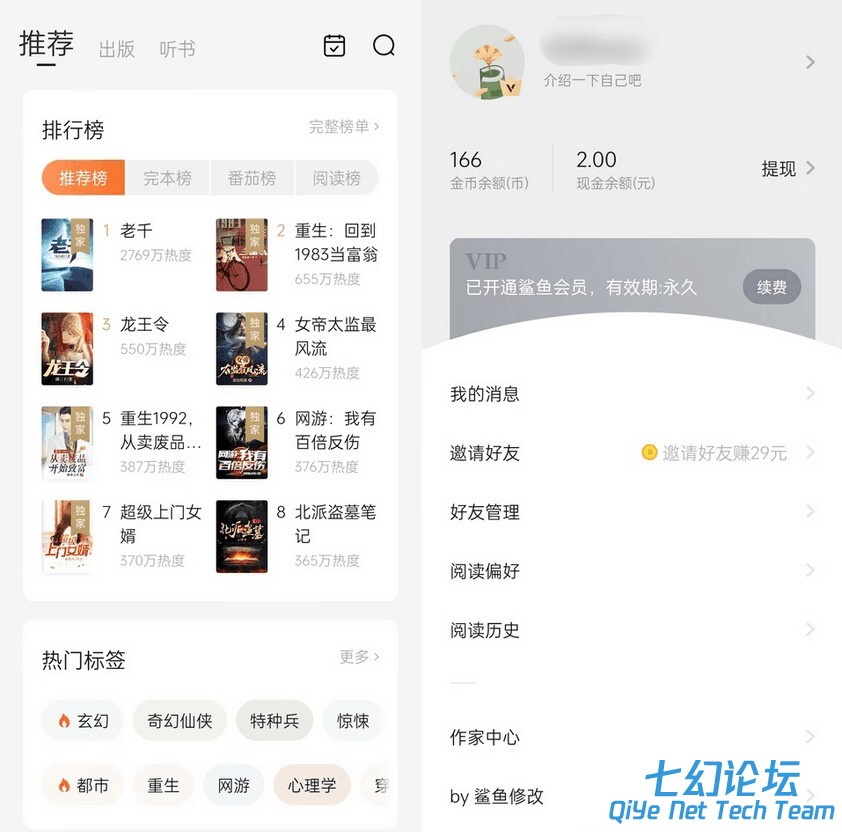Tap 提现 to withdraw cash
842x832 pixels.
tap(788, 168)
